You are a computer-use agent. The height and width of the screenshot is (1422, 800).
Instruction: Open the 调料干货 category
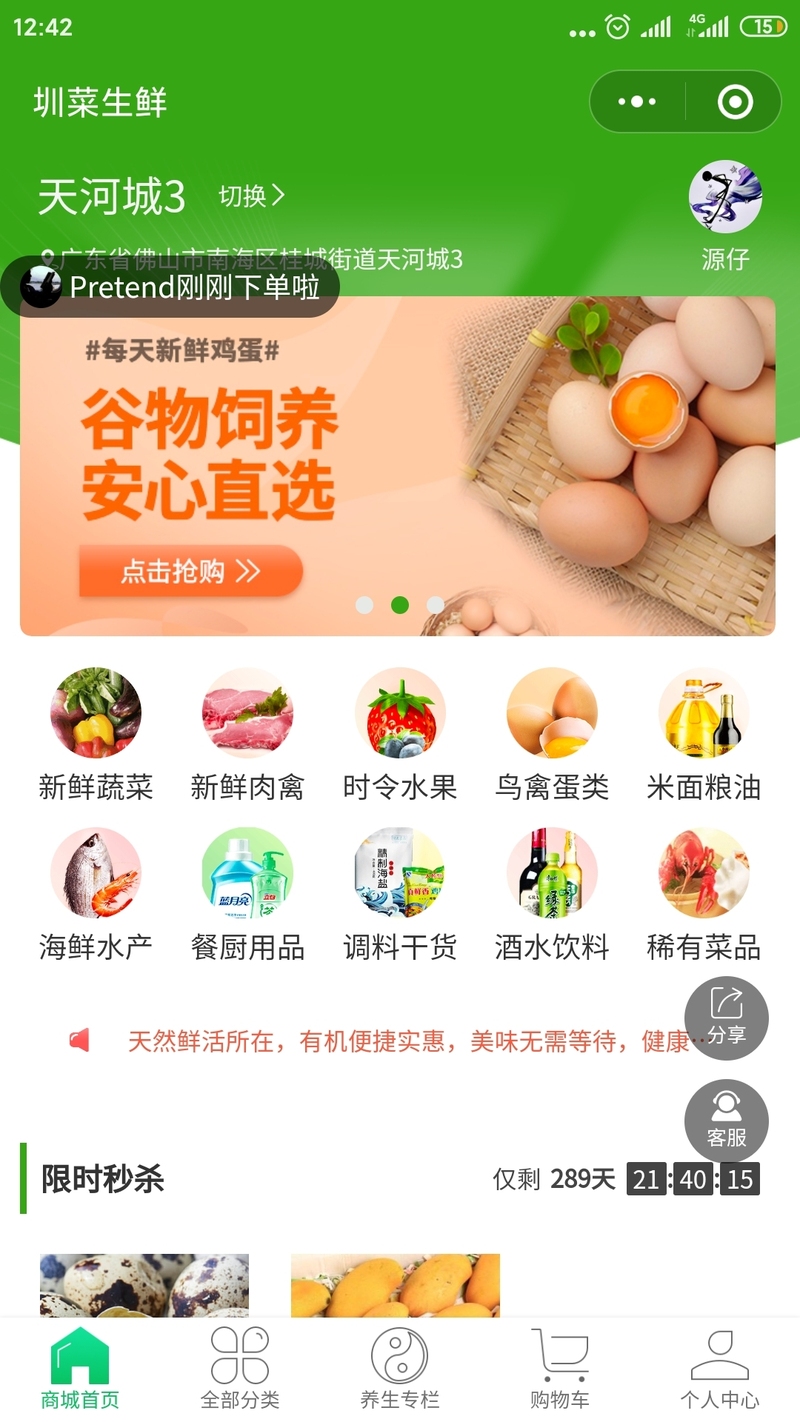click(x=400, y=896)
